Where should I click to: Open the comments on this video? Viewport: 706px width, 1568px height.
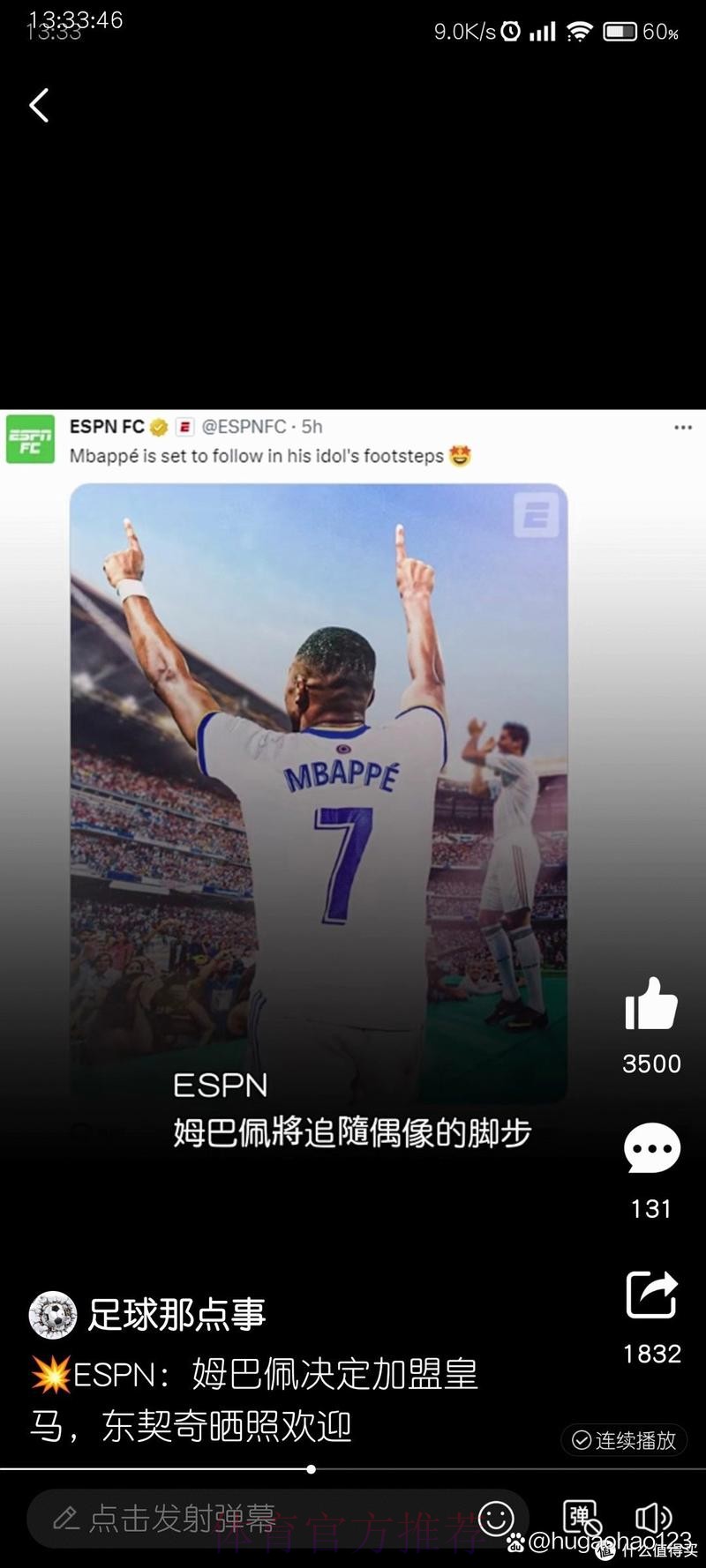click(x=651, y=1148)
